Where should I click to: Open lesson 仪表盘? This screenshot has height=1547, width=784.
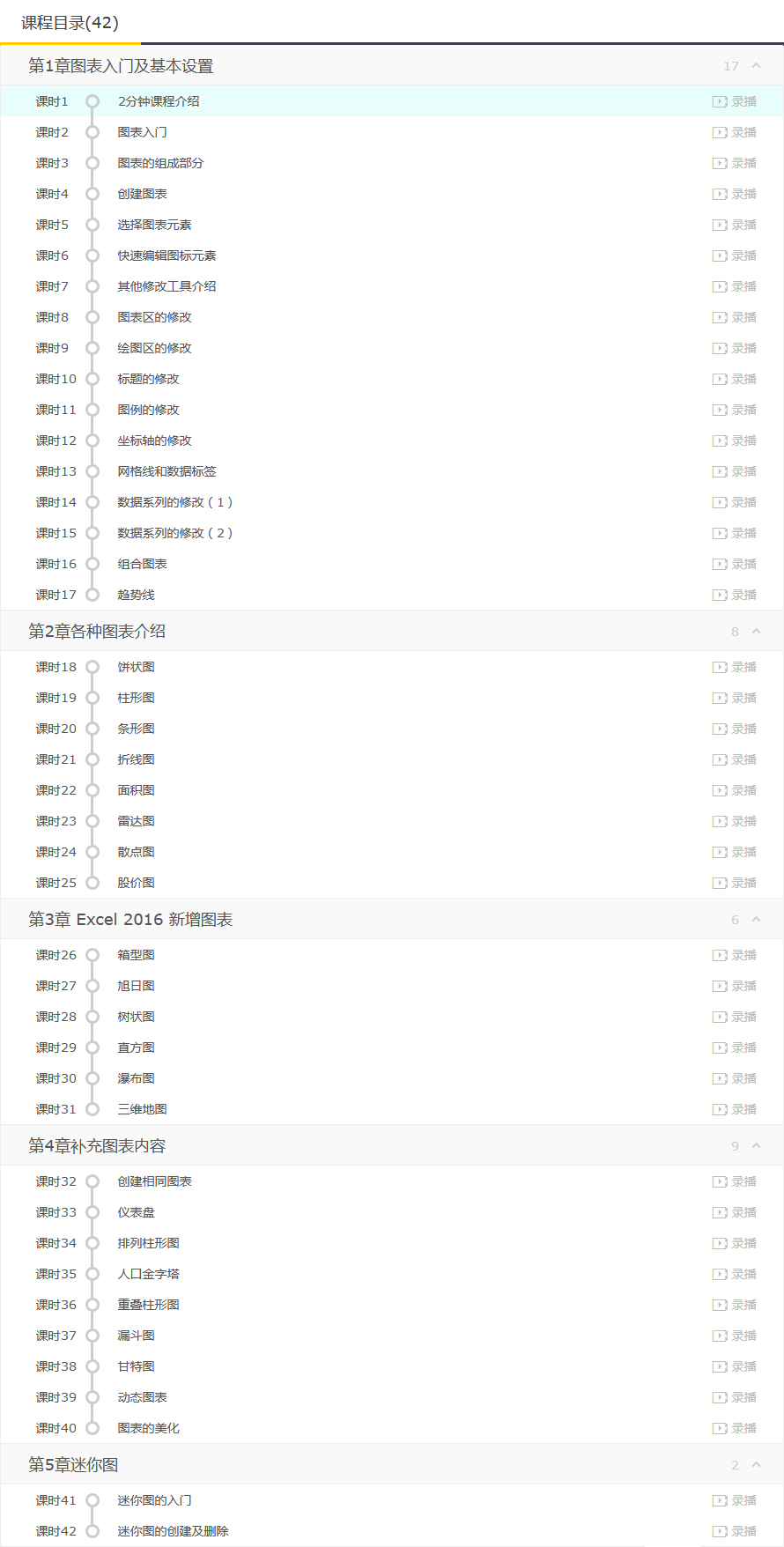136,1212
